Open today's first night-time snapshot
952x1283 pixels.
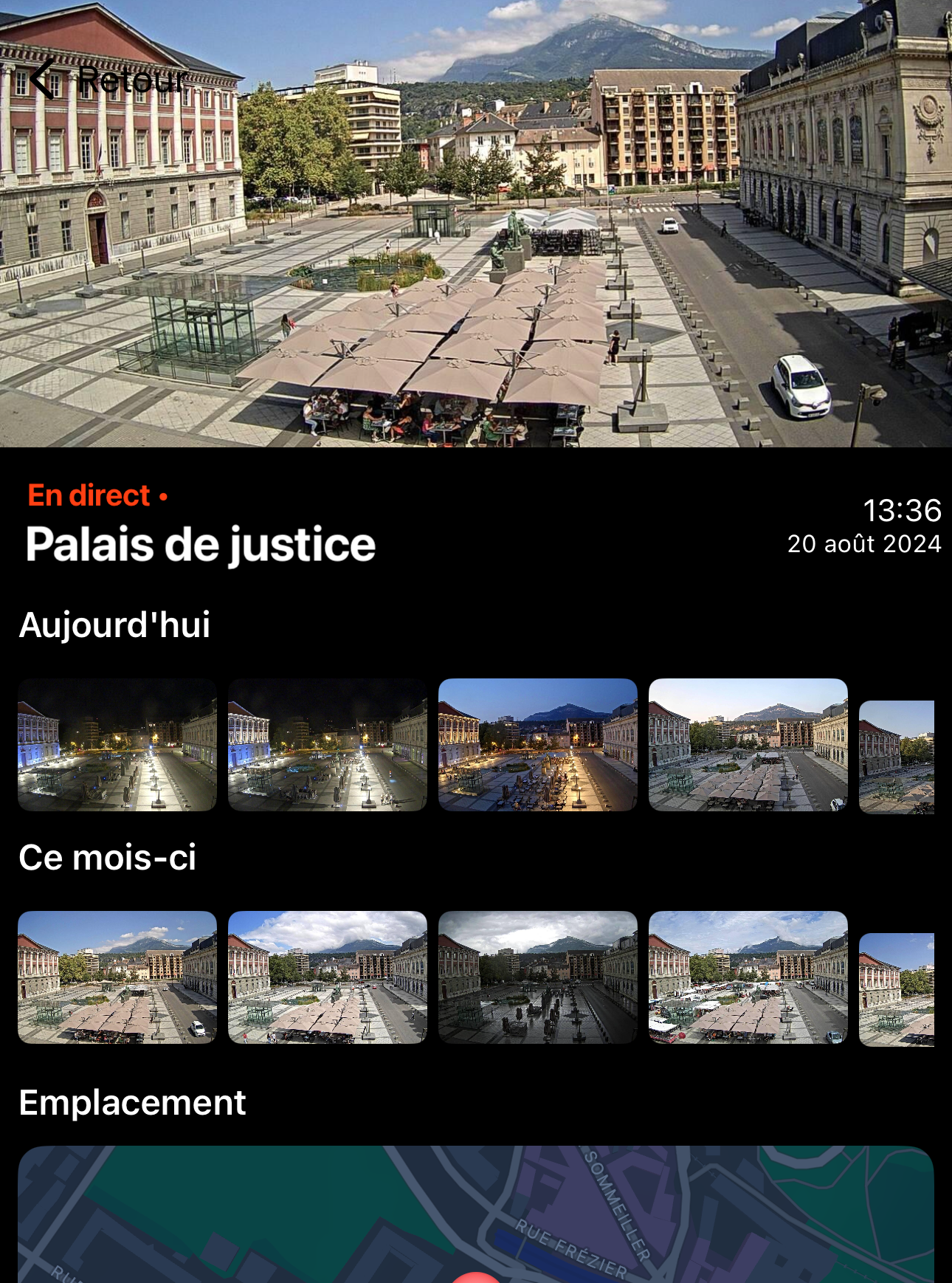pos(117,744)
